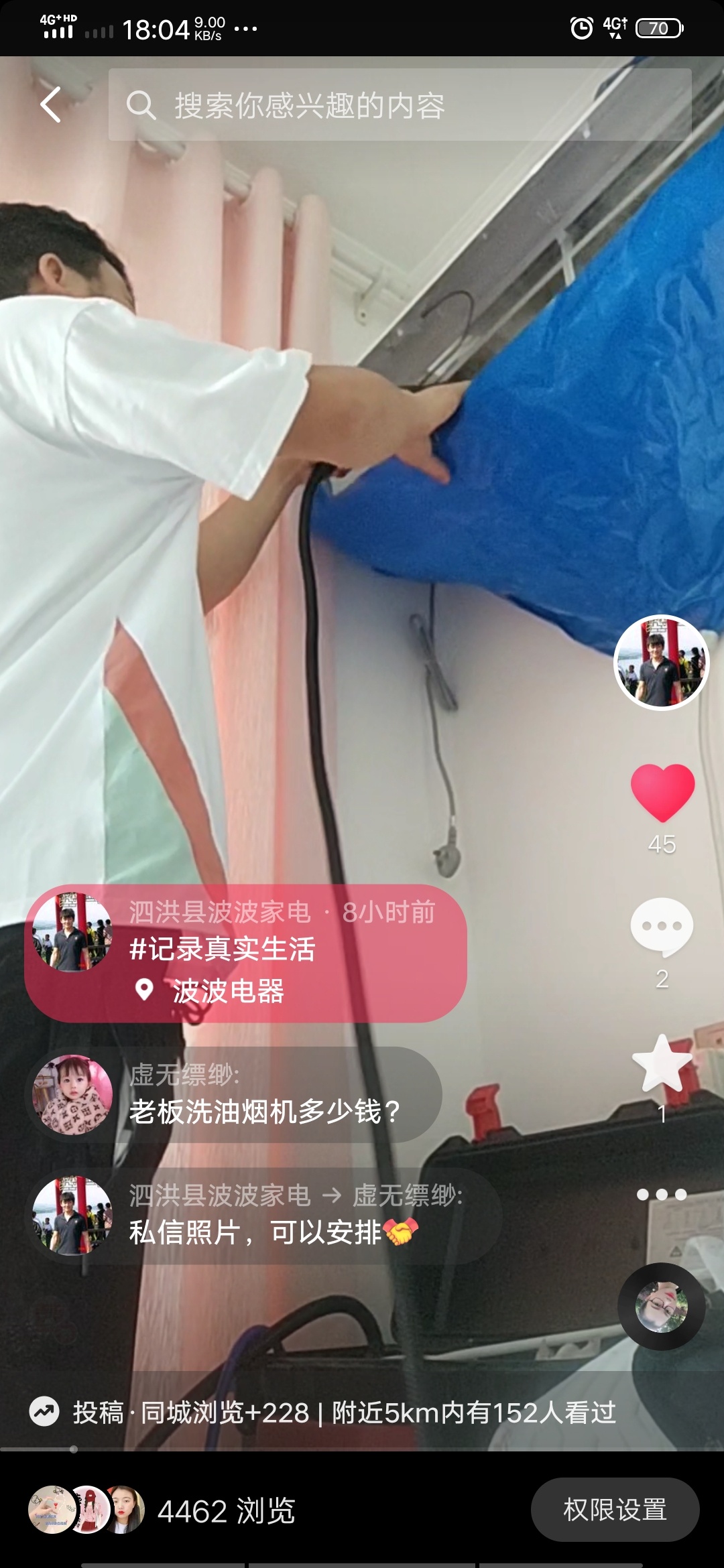The image size is (724, 1568).
Task: Go back with the top-left arrow
Action: pyautogui.click(x=51, y=105)
